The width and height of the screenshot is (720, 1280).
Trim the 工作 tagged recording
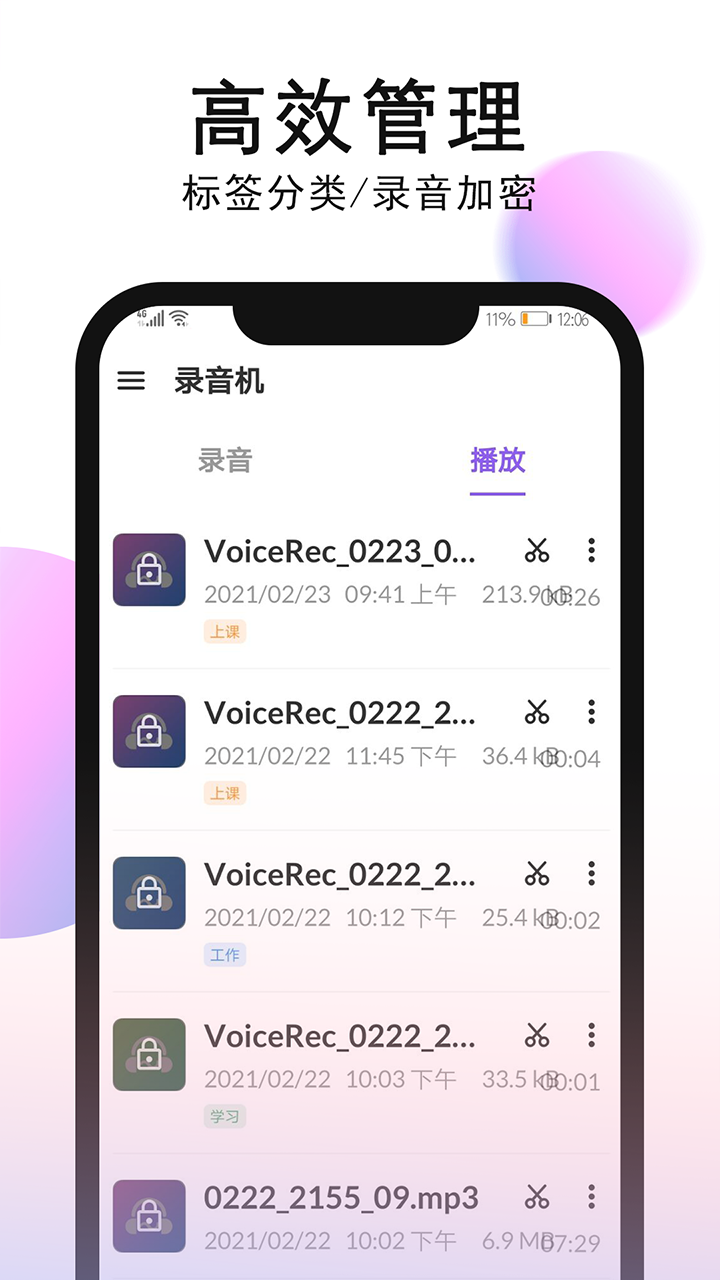[538, 873]
